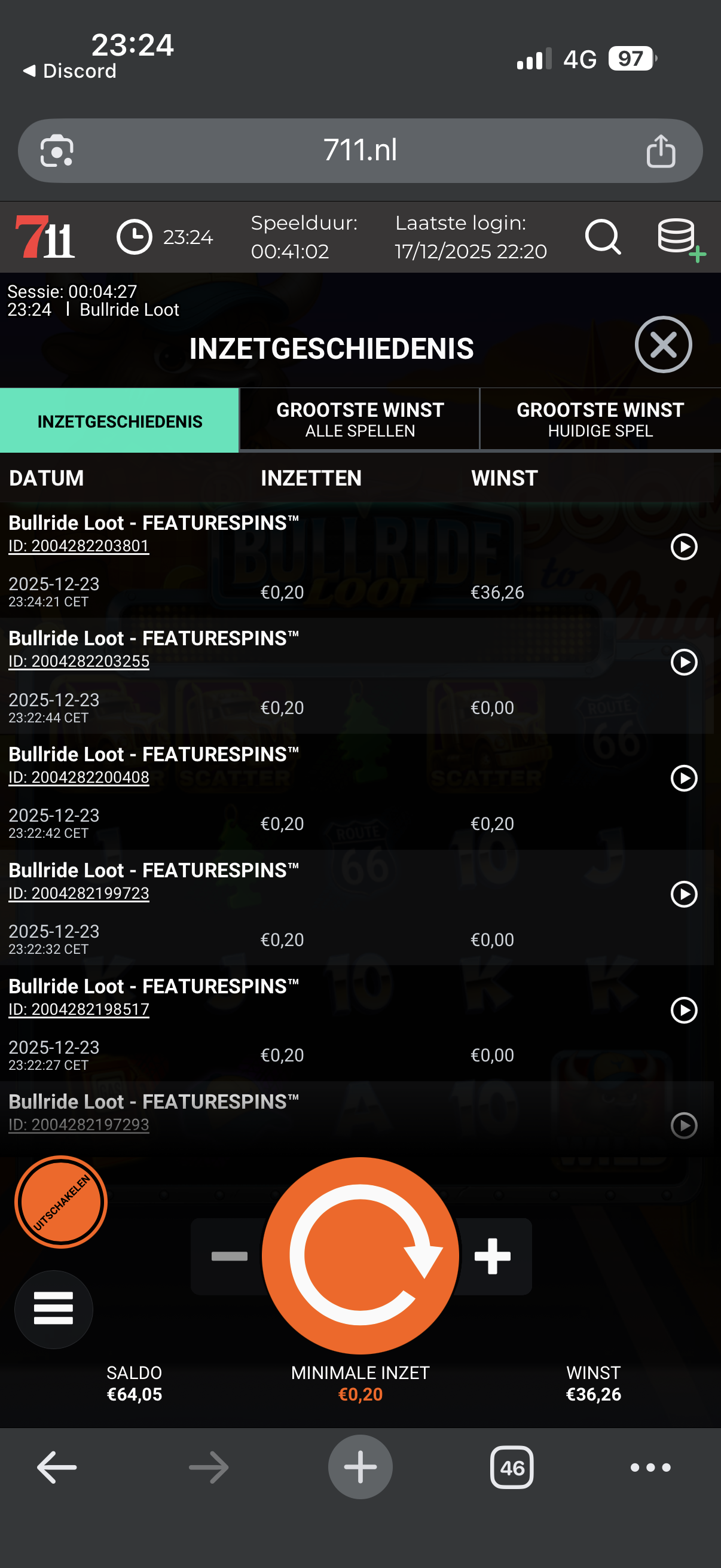Tap the Uitschakelen feature button
Viewport: 721px width, 1568px height.
pyautogui.click(x=61, y=1202)
